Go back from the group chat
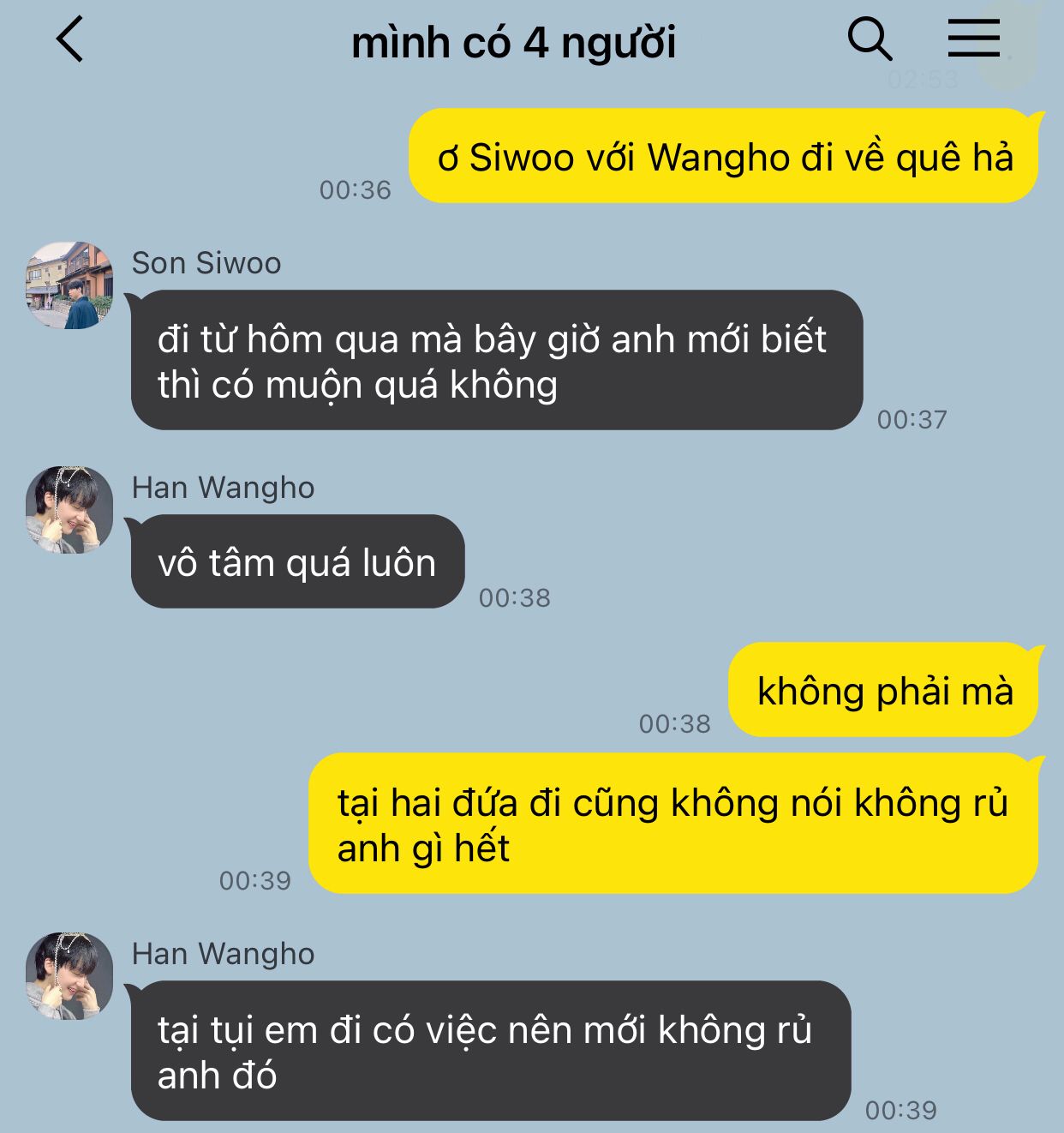 [x=70, y=39]
